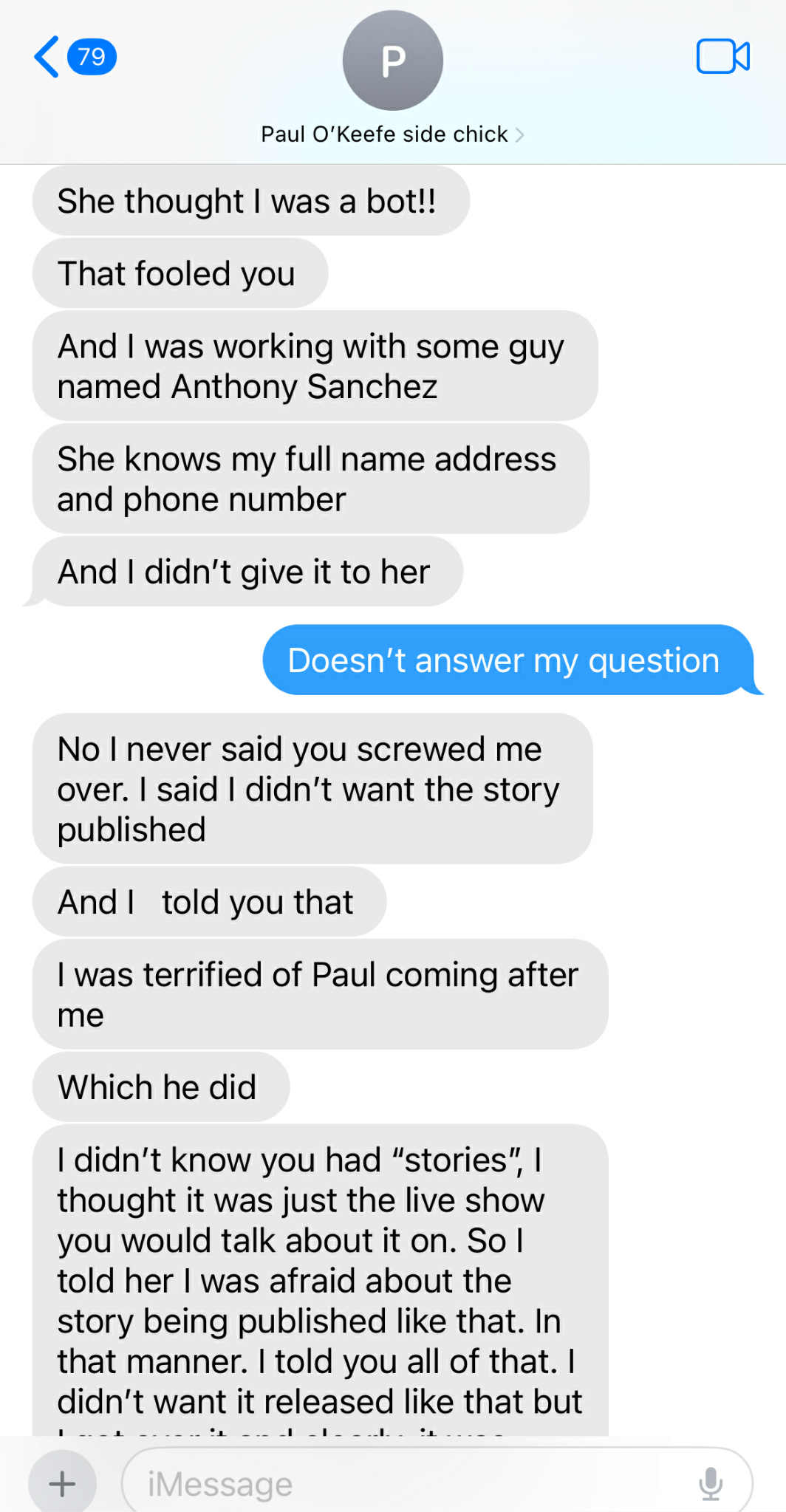Viewport: 786px width, 1512px height.
Task: Start a FaceTime video call
Action: coord(722,57)
